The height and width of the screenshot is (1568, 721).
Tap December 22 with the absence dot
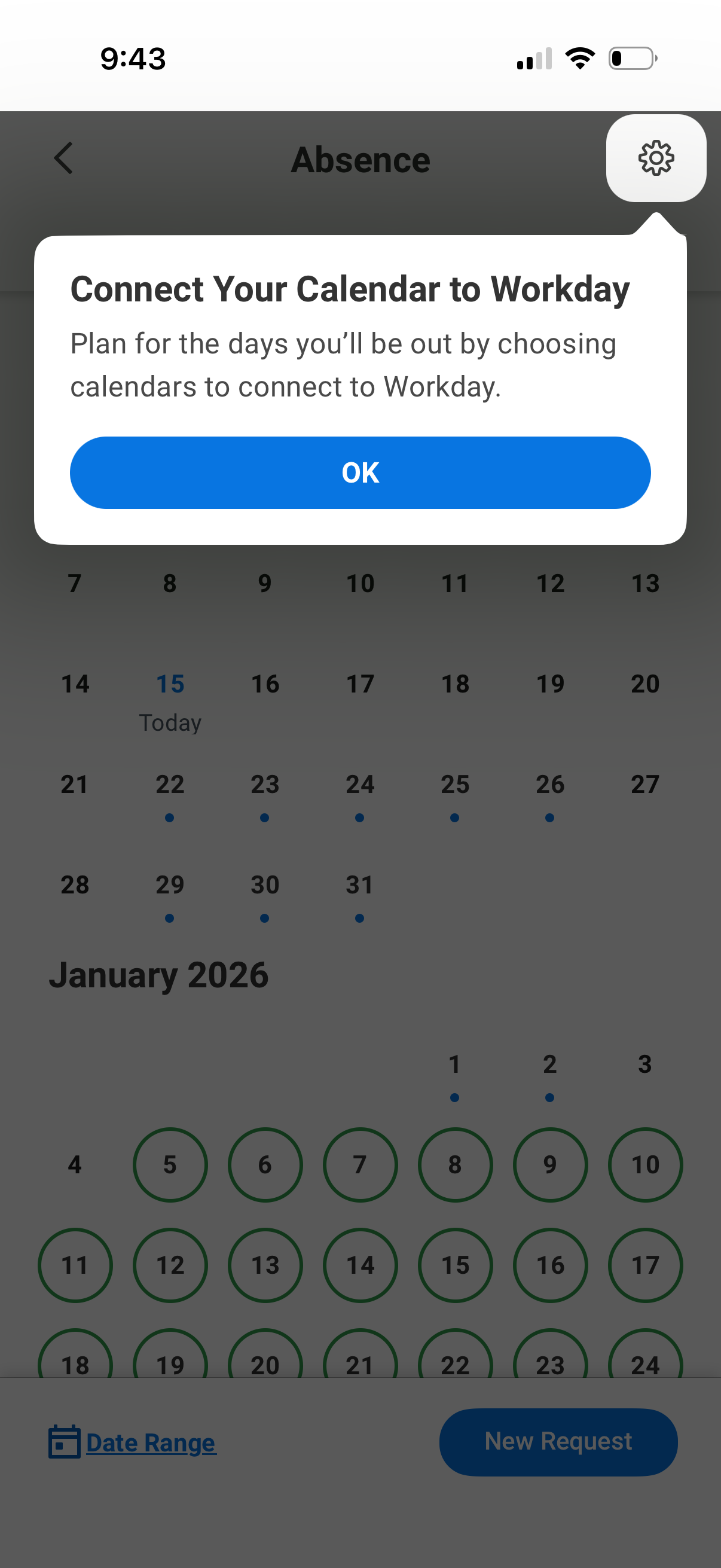(170, 785)
